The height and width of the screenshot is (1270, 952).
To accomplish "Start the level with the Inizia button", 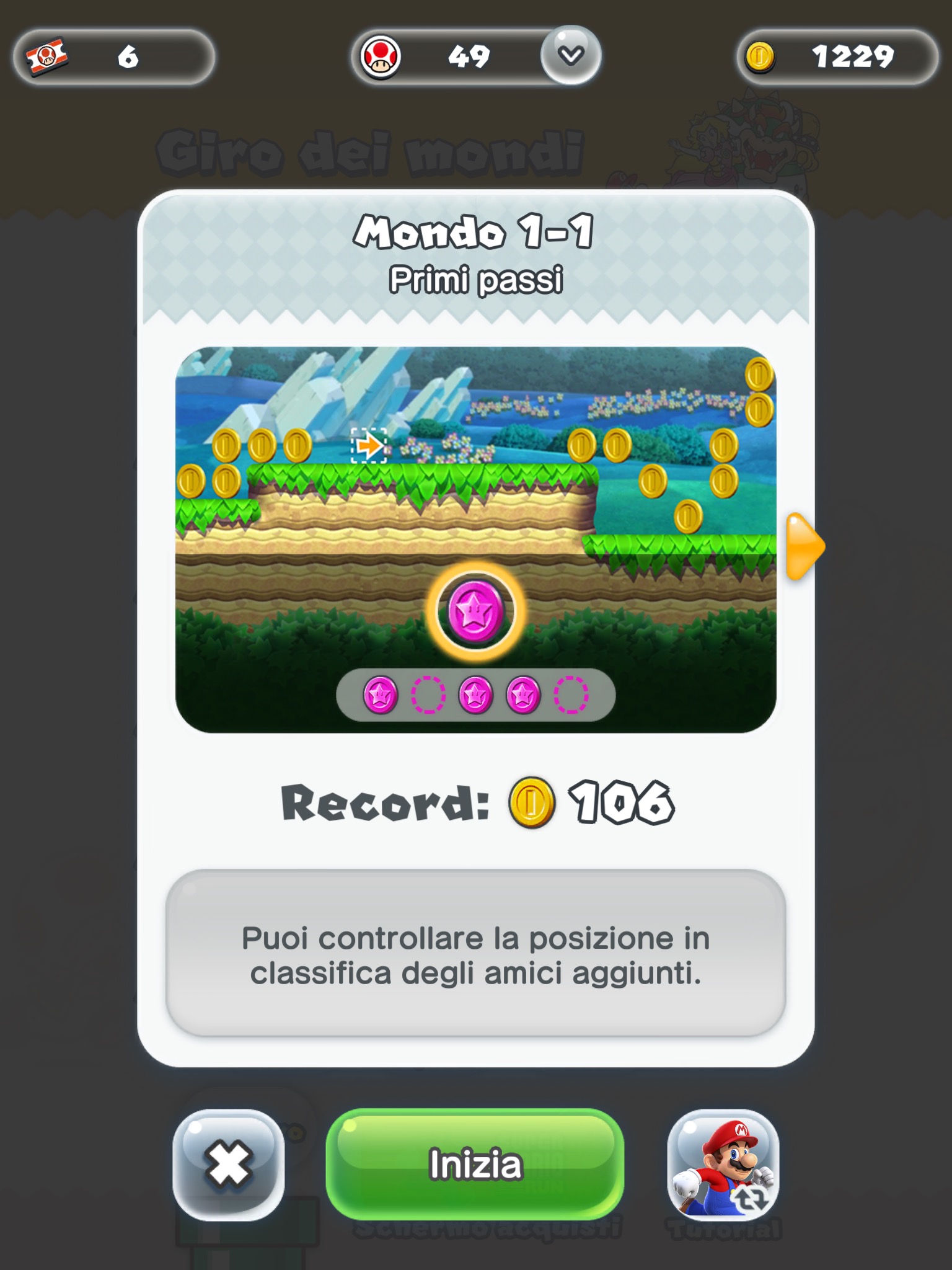I will (475, 1164).
